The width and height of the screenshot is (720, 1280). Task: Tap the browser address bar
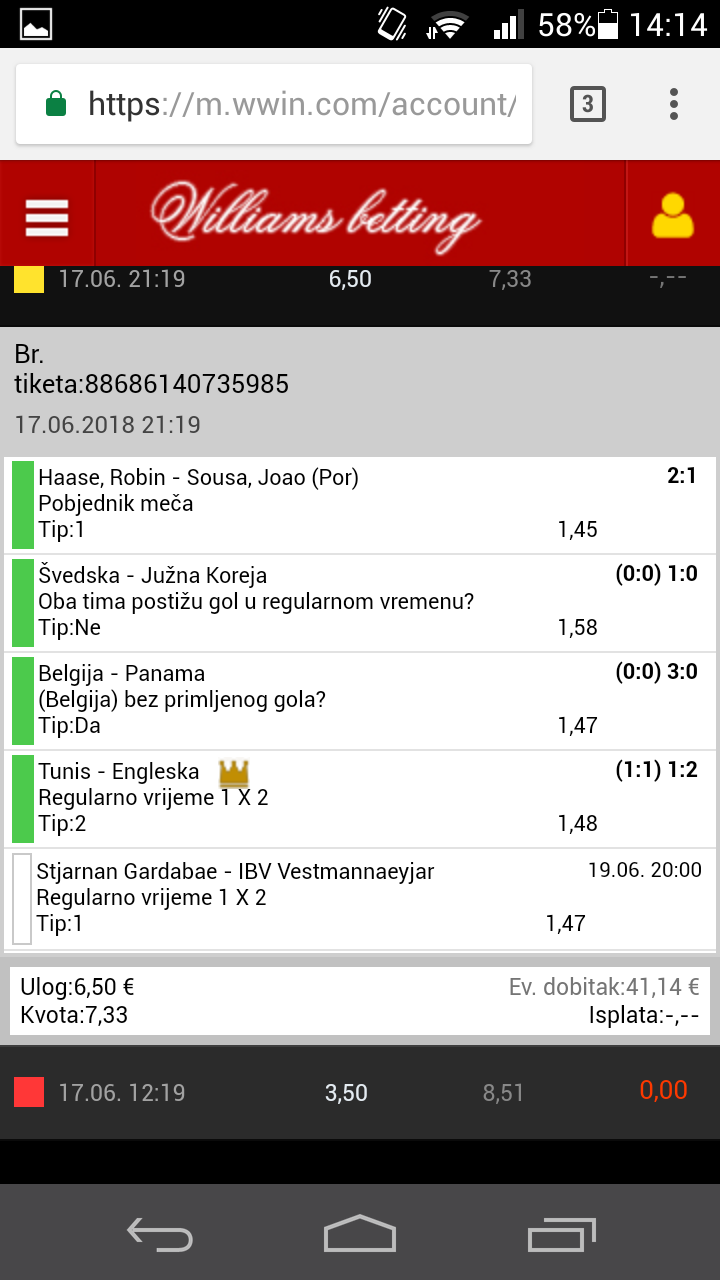274,104
